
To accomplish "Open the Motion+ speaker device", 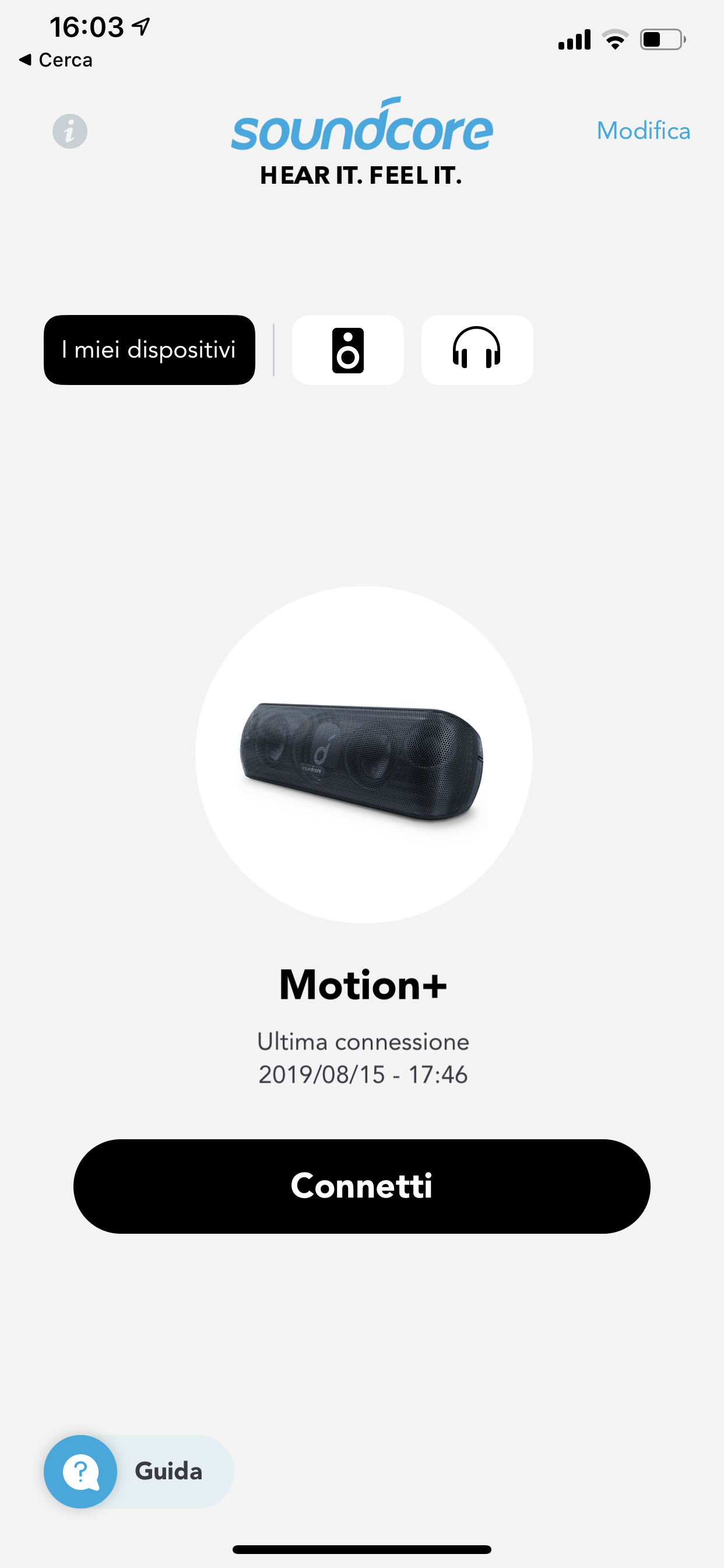I will [363, 755].
